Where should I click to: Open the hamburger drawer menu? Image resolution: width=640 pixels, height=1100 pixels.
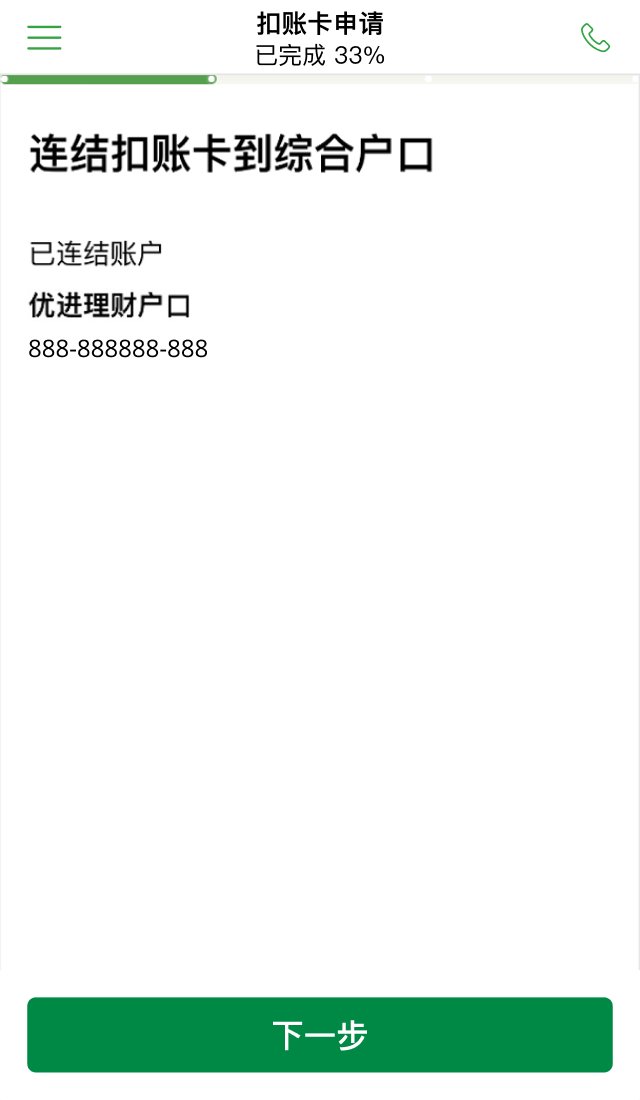click(44, 37)
